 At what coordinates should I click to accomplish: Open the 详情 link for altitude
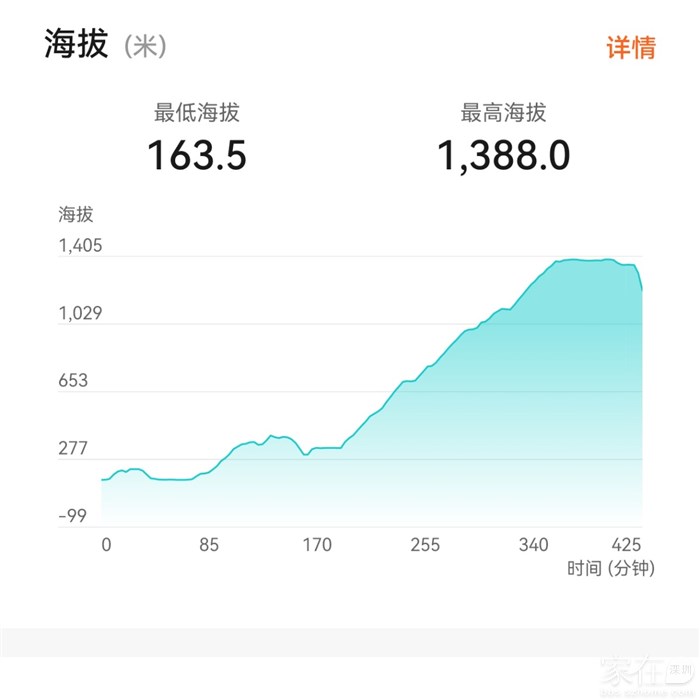coord(631,47)
